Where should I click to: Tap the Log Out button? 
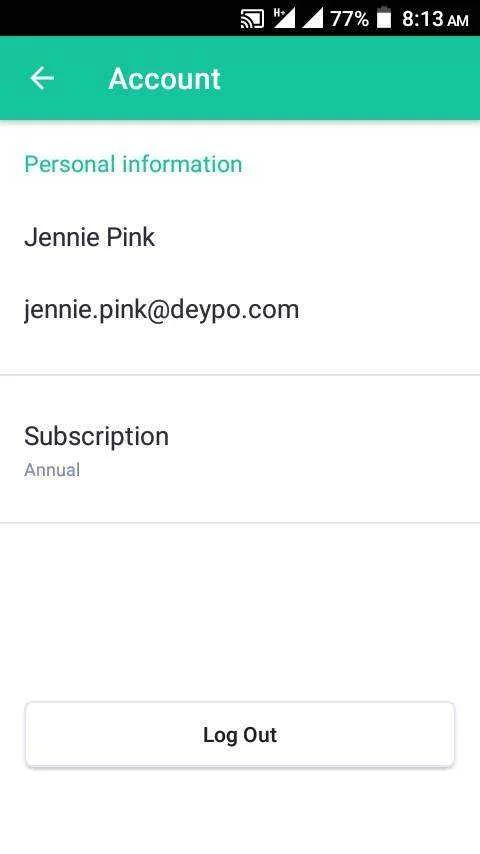[240, 735]
